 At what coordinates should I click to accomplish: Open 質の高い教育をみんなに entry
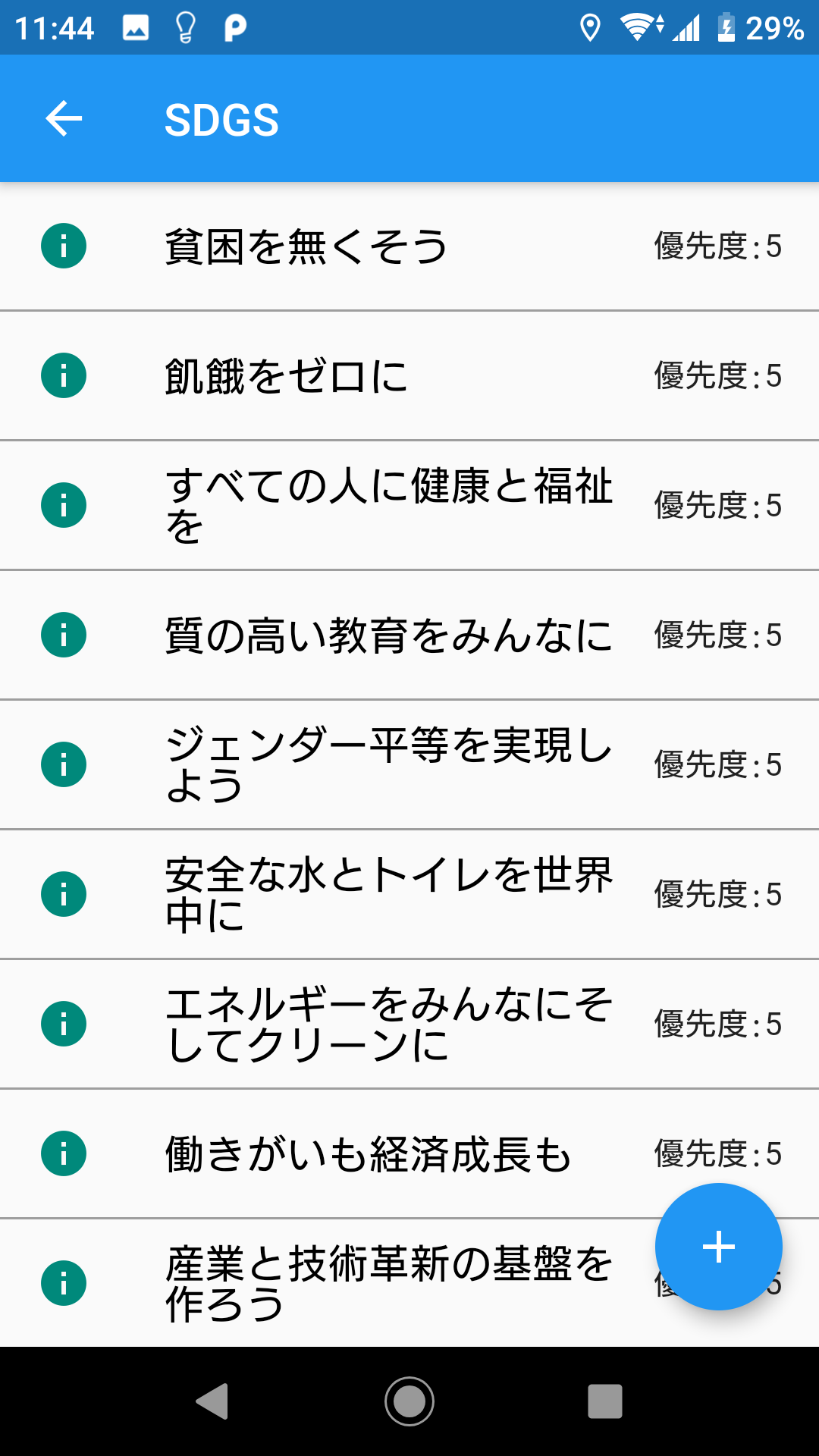(x=388, y=635)
